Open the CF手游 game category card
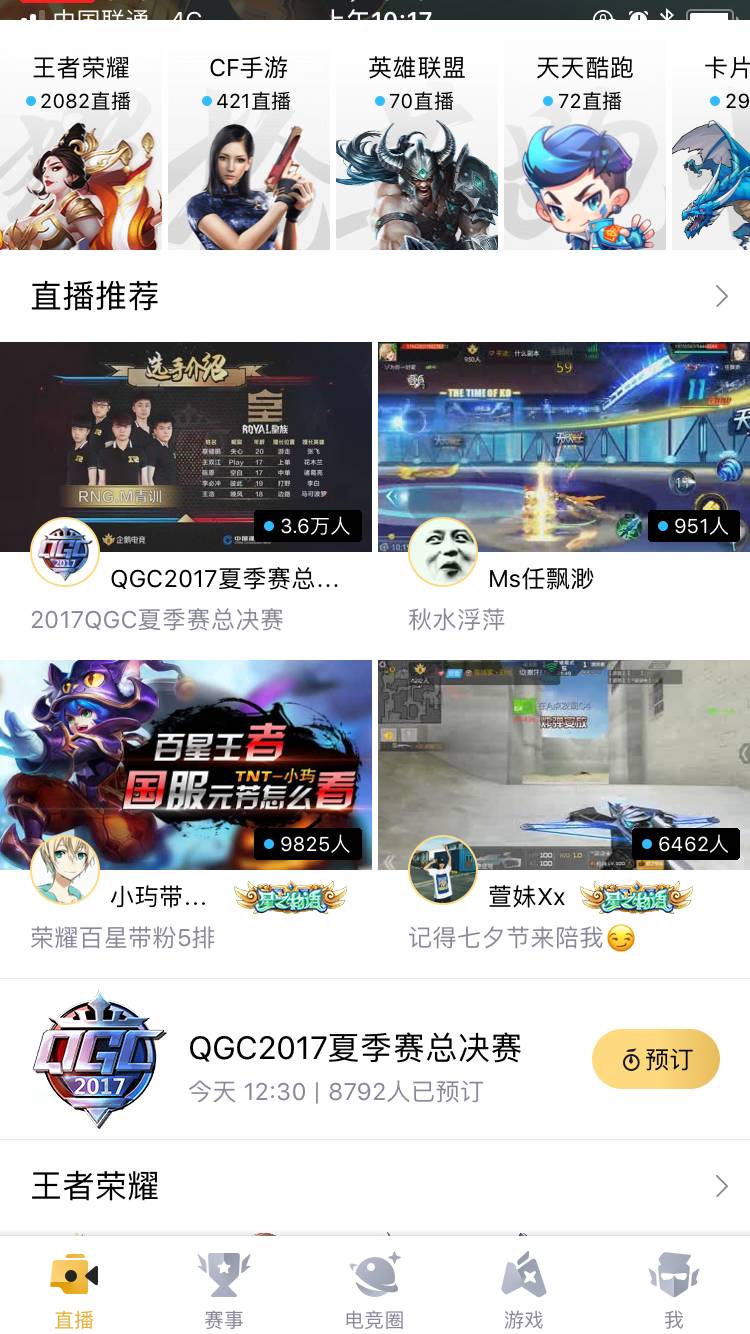The height and width of the screenshot is (1334, 750). click(x=249, y=146)
